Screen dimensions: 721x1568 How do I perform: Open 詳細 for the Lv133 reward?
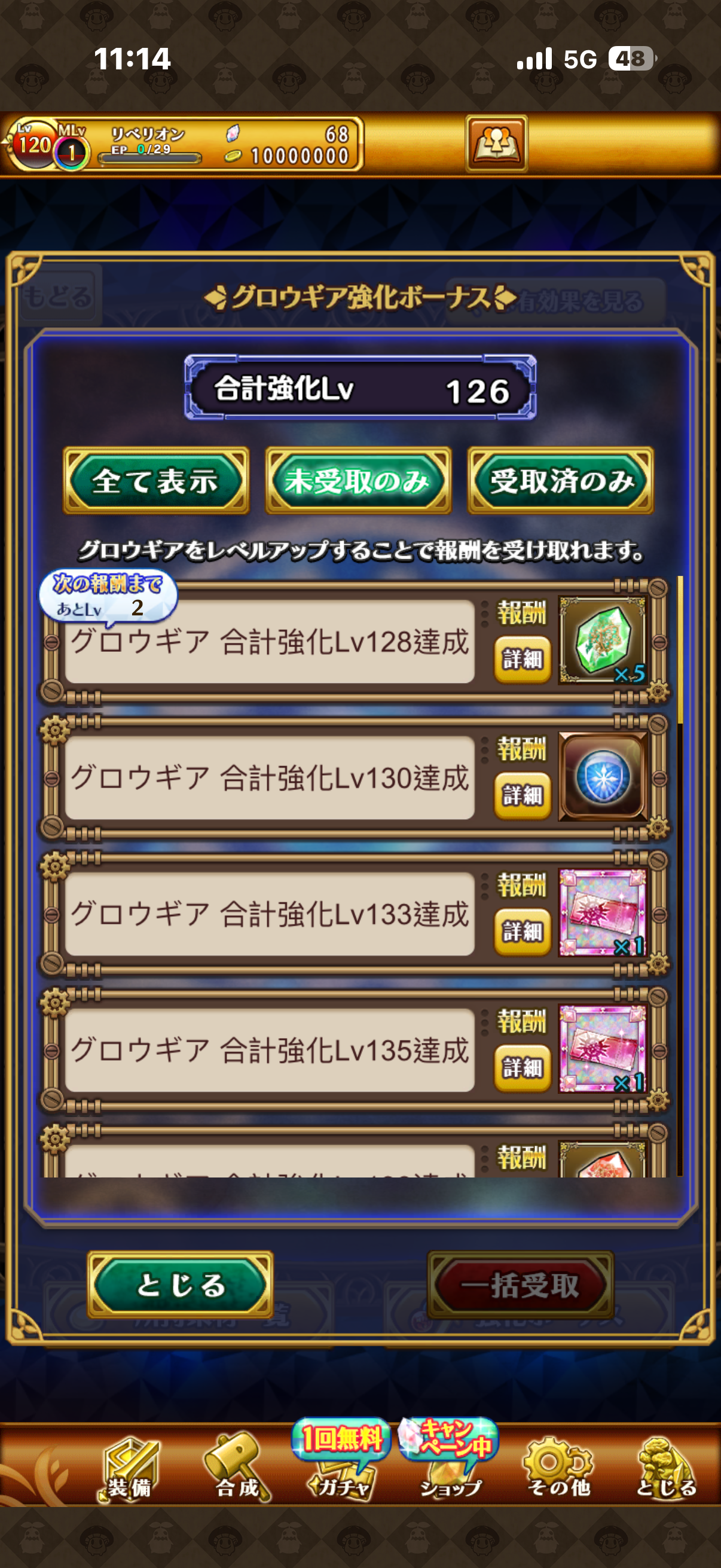pyautogui.click(x=522, y=931)
